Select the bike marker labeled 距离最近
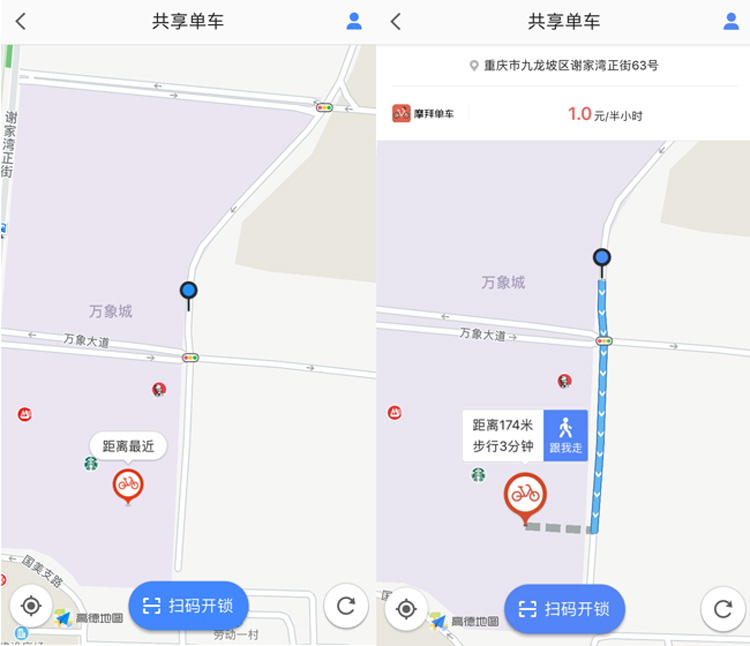Screen dimensions: 750x646 pyautogui.click(x=127, y=486)
